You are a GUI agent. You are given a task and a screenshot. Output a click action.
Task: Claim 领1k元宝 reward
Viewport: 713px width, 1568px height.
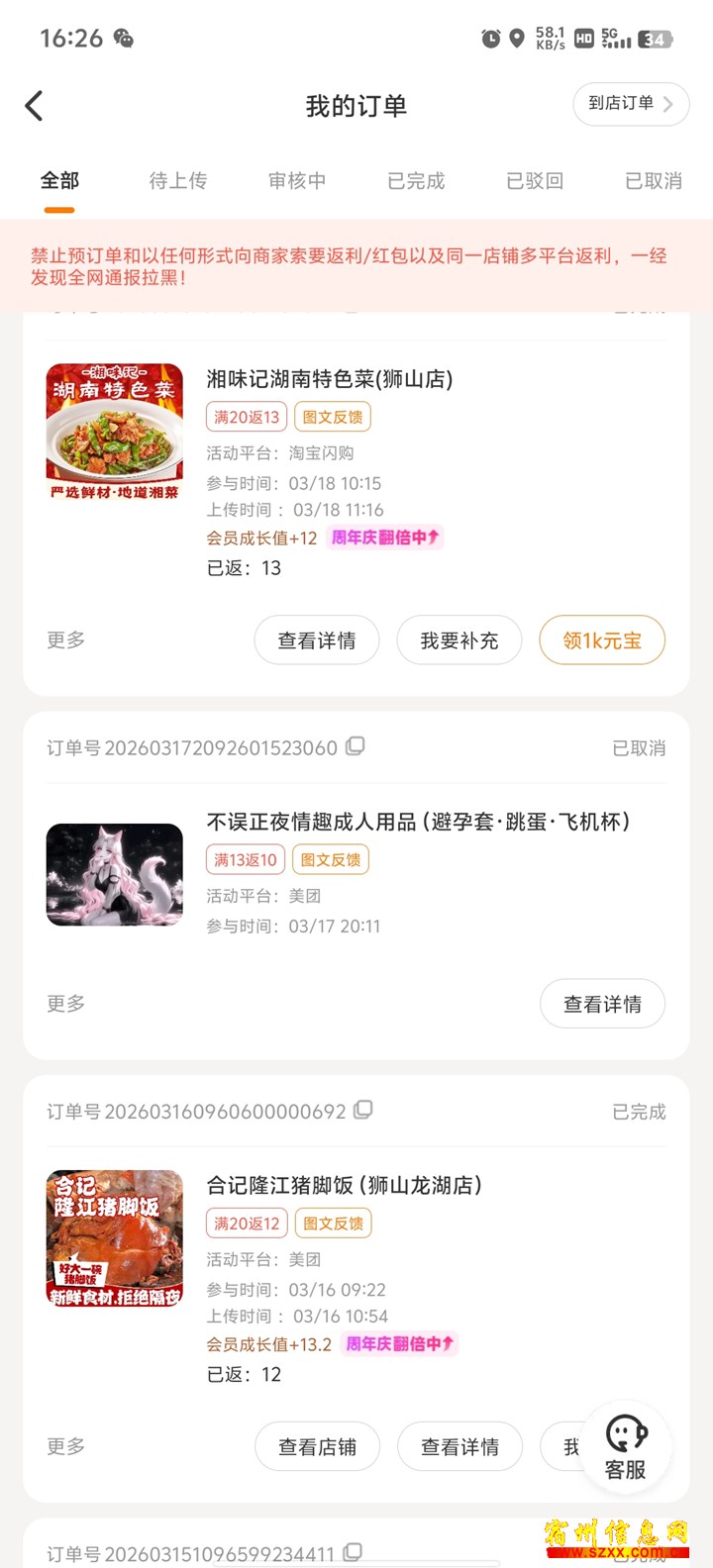[602, 640]
